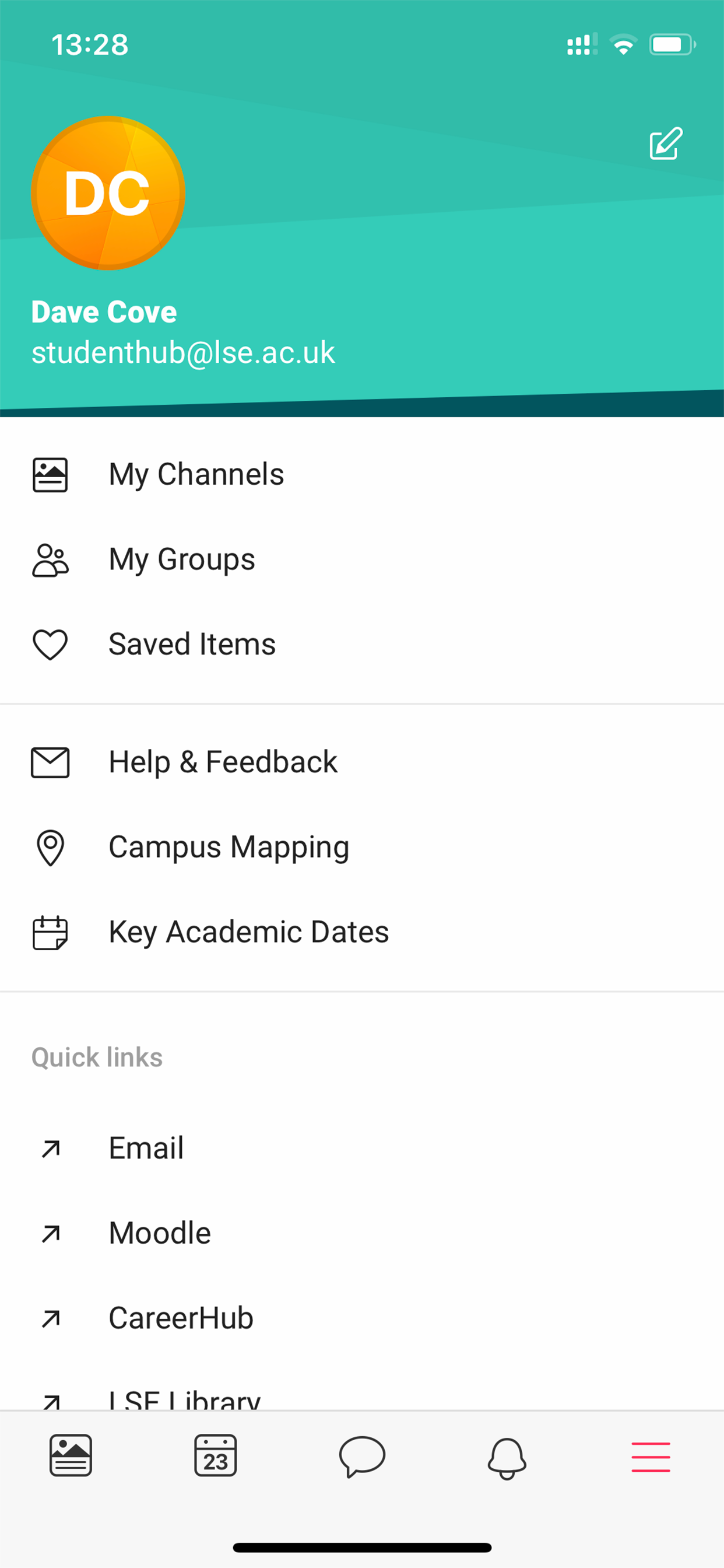Open the notifications bell tab
Viewport: 724px width, 1568px height.
(x=507, y=1458)
